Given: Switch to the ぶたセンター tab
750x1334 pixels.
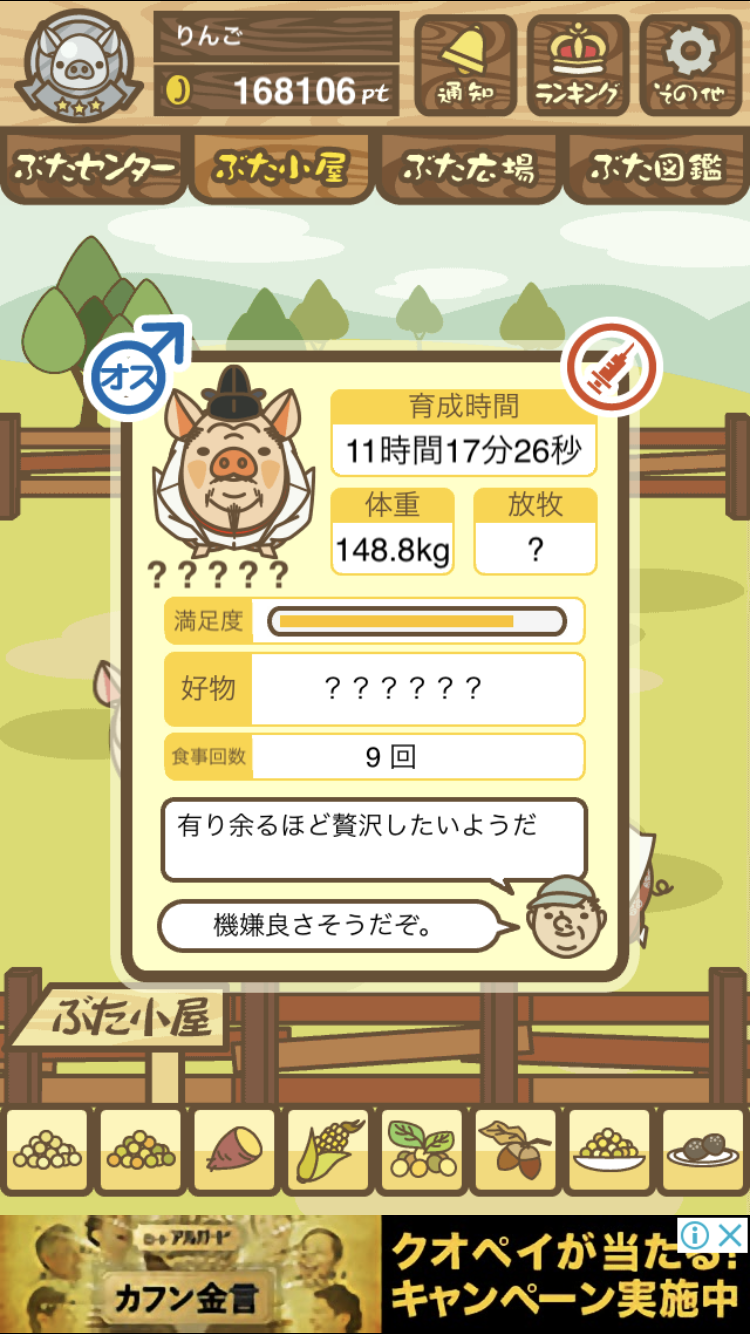Looking at the screenshot, I should click(x=94, y=168).
